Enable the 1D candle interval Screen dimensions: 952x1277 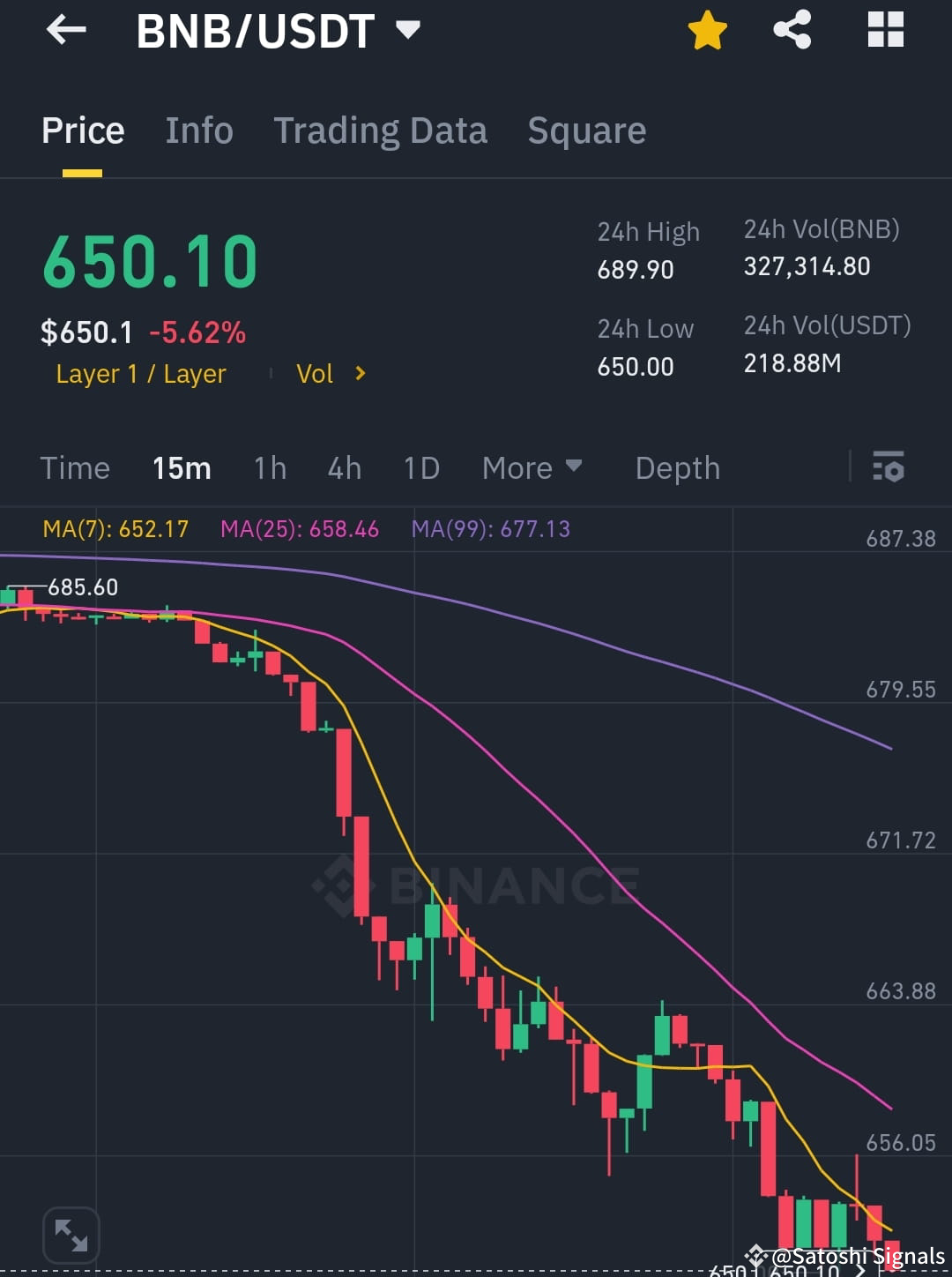(420, 468)
